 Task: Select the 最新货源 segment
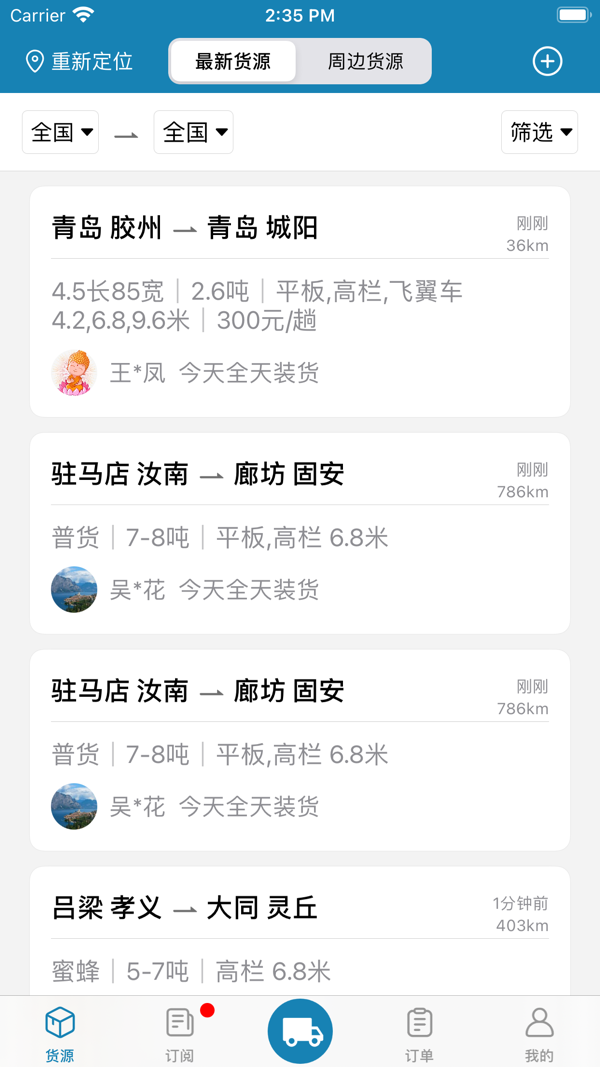pyautogui.click(x=233, y=61)
